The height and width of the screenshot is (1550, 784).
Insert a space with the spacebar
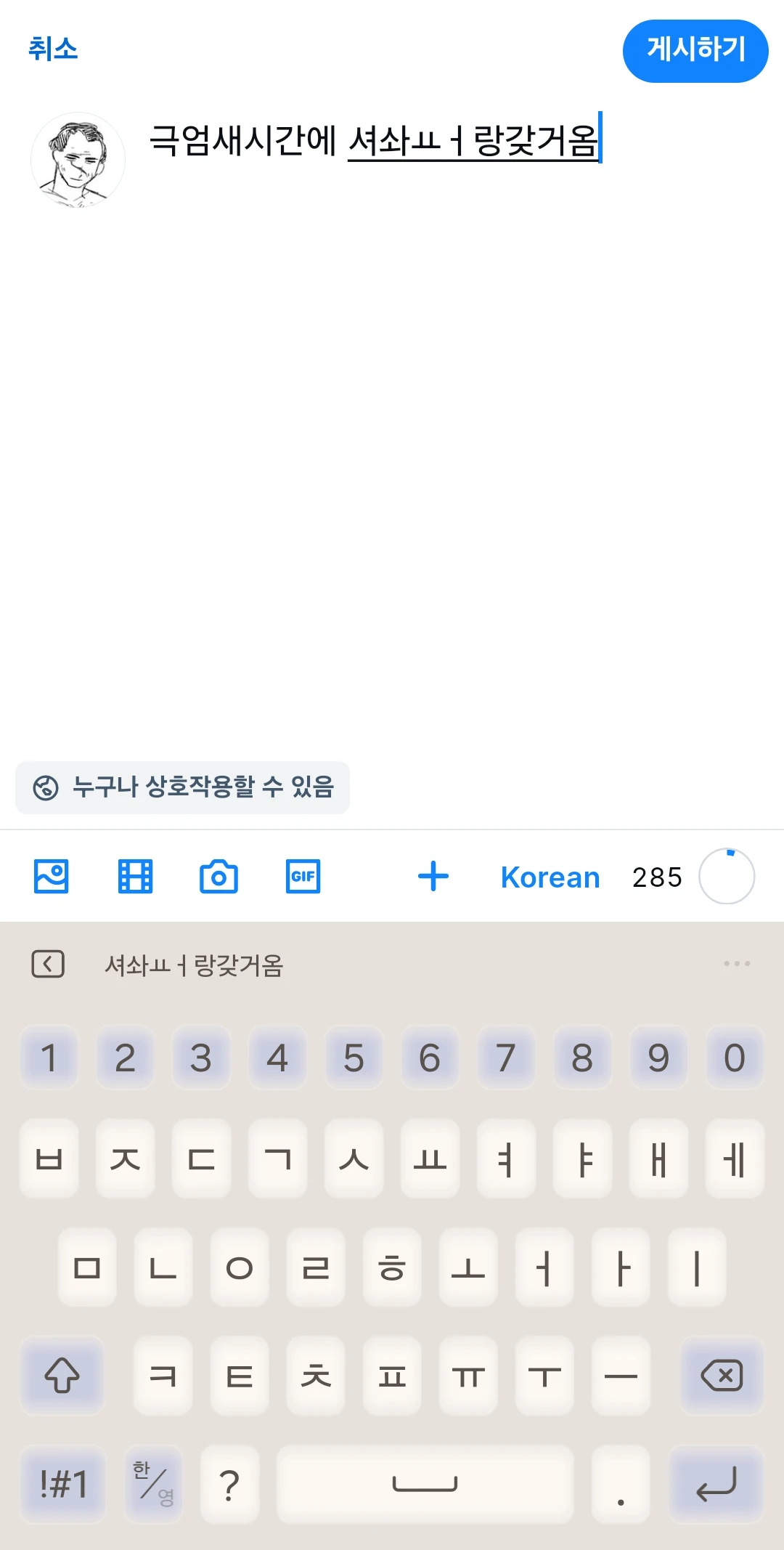coord(425,1483)
